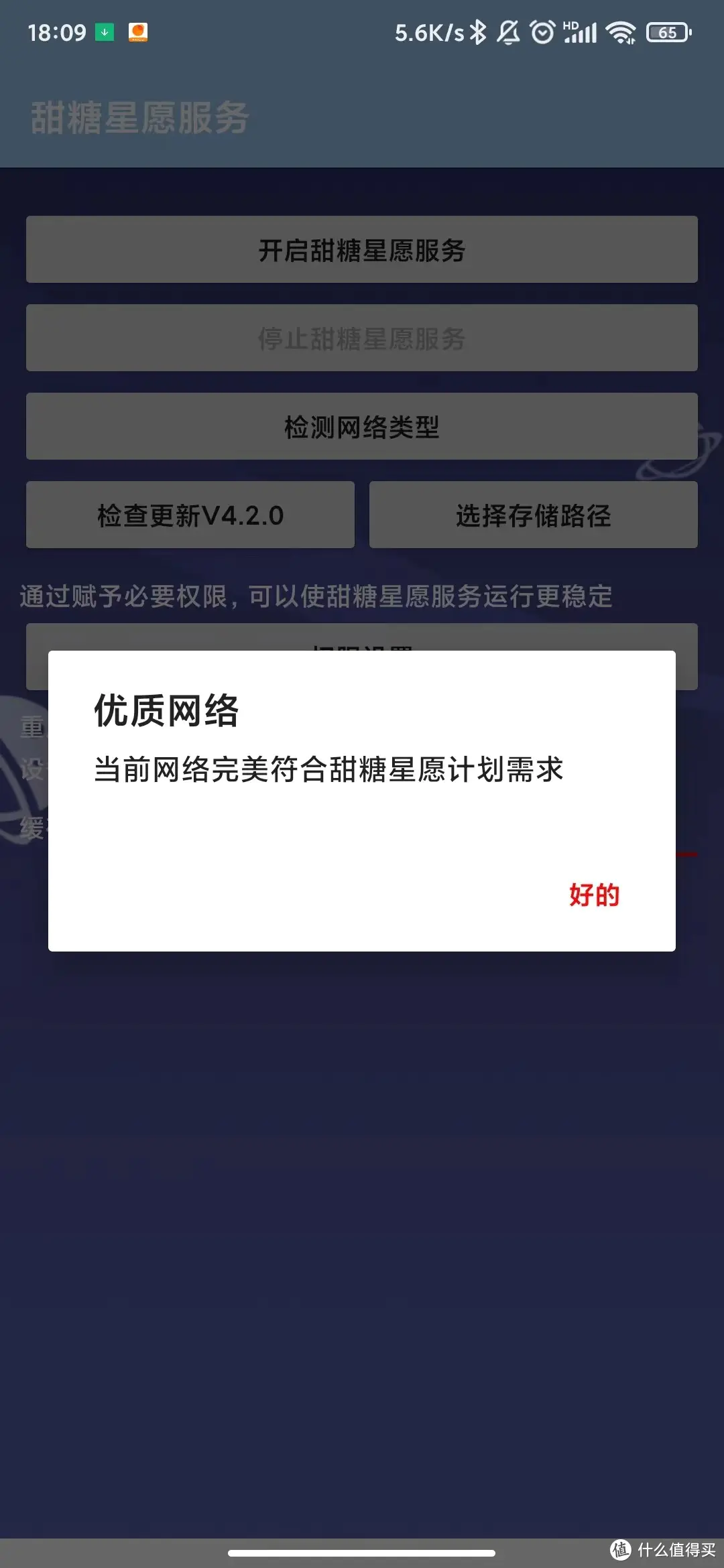This screenshot has width=724, height=1568.
Task: Open 选择存储路径 storage path picker
Action: [533, 515]
